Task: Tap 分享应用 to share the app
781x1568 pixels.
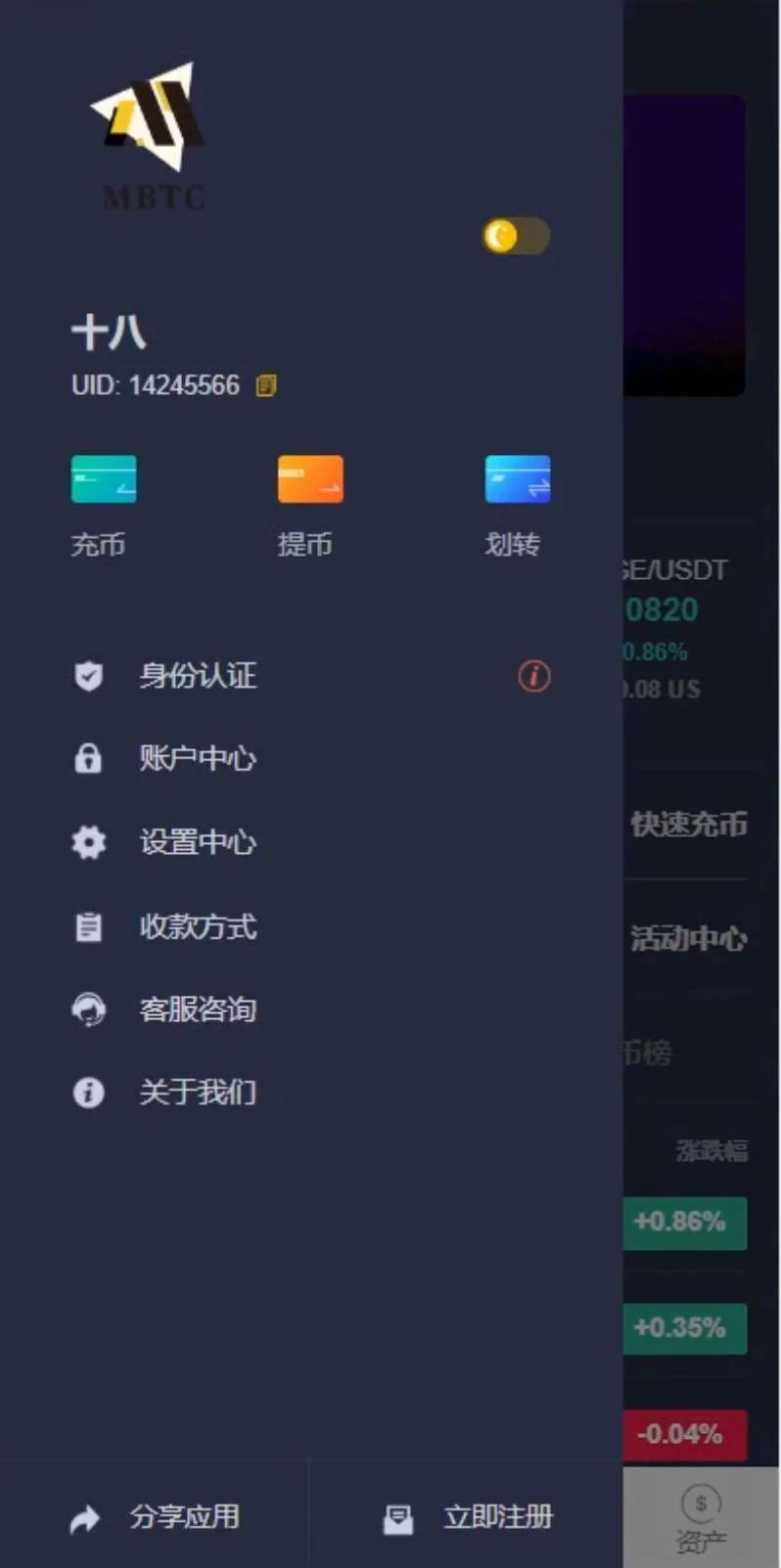Action: click(157, 1517)
